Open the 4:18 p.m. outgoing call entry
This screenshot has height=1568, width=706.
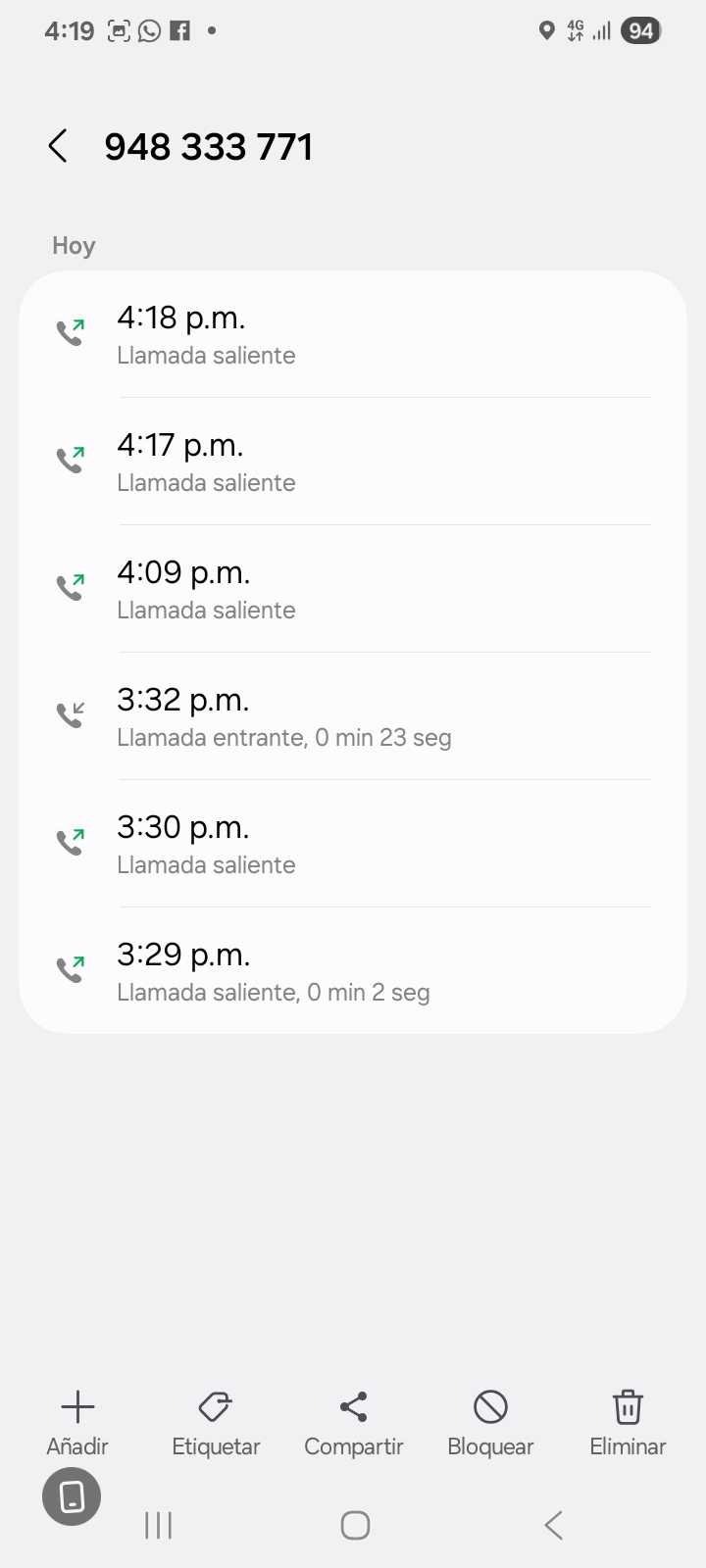[353, 334]
